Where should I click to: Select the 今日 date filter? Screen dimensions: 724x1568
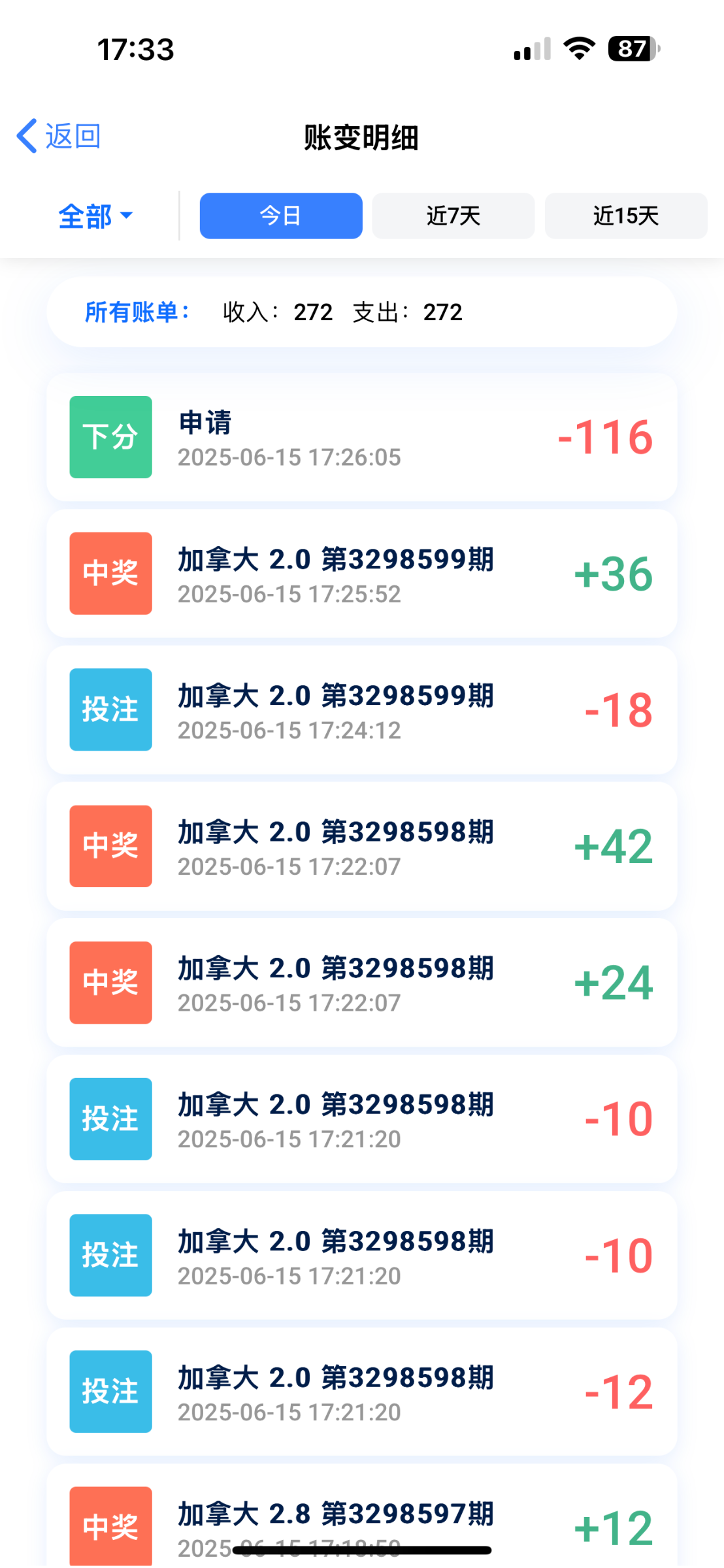point(281,216)
